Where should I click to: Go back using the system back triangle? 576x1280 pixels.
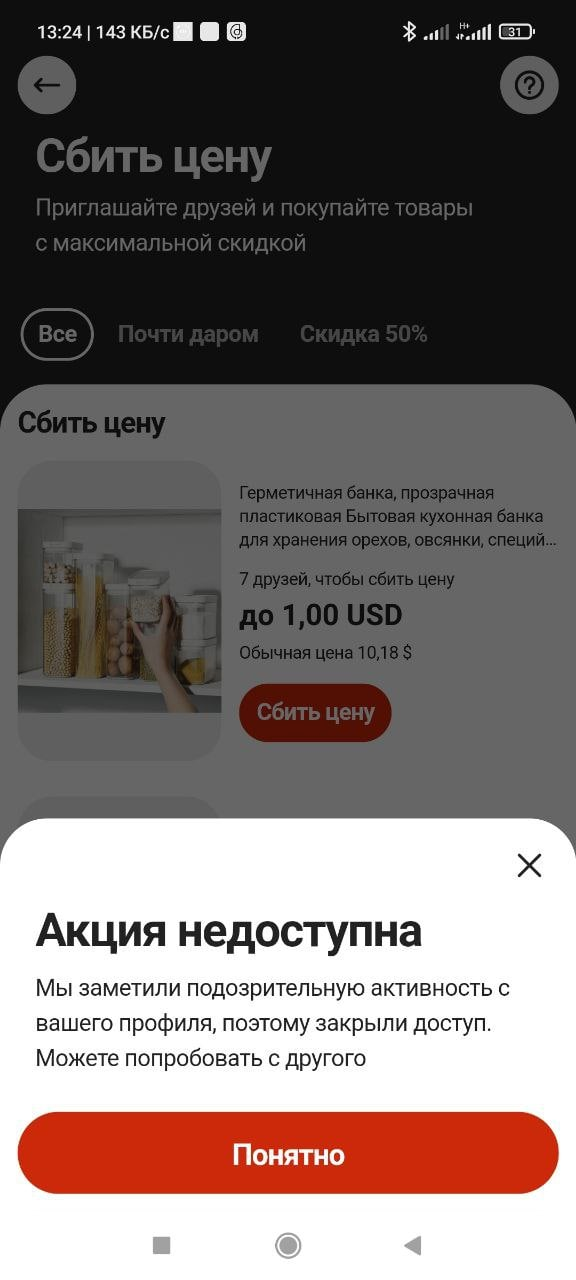pyautogui.click(x=412, y=1245)
